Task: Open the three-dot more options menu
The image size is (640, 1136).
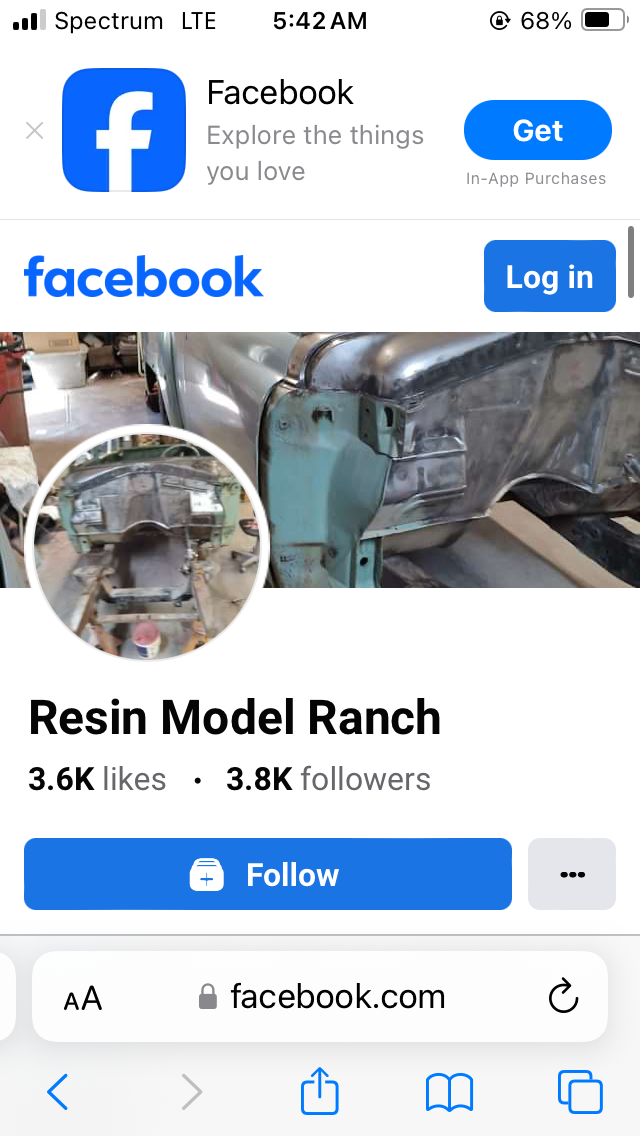Action: tap(572, 874)
